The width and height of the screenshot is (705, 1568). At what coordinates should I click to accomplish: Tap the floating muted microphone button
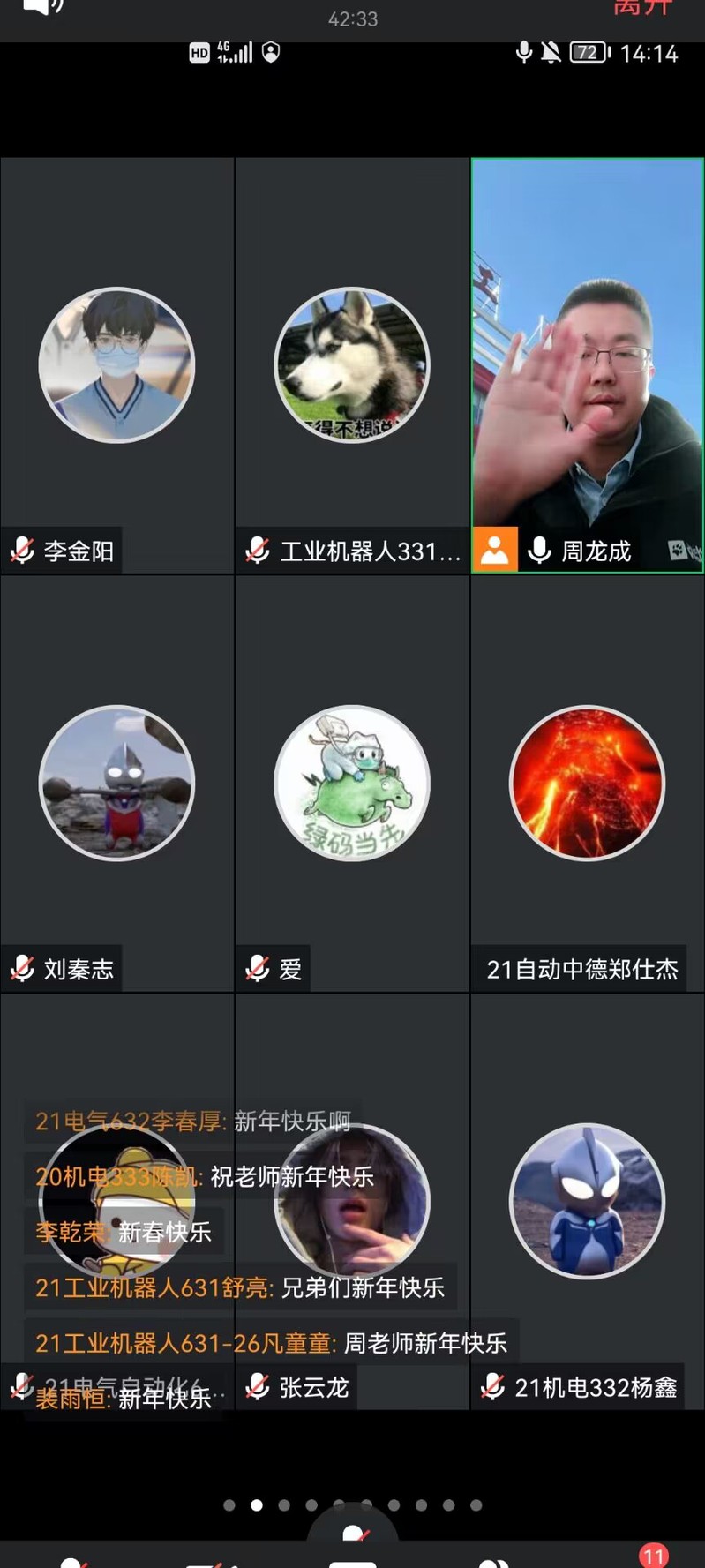point(353,1532)
